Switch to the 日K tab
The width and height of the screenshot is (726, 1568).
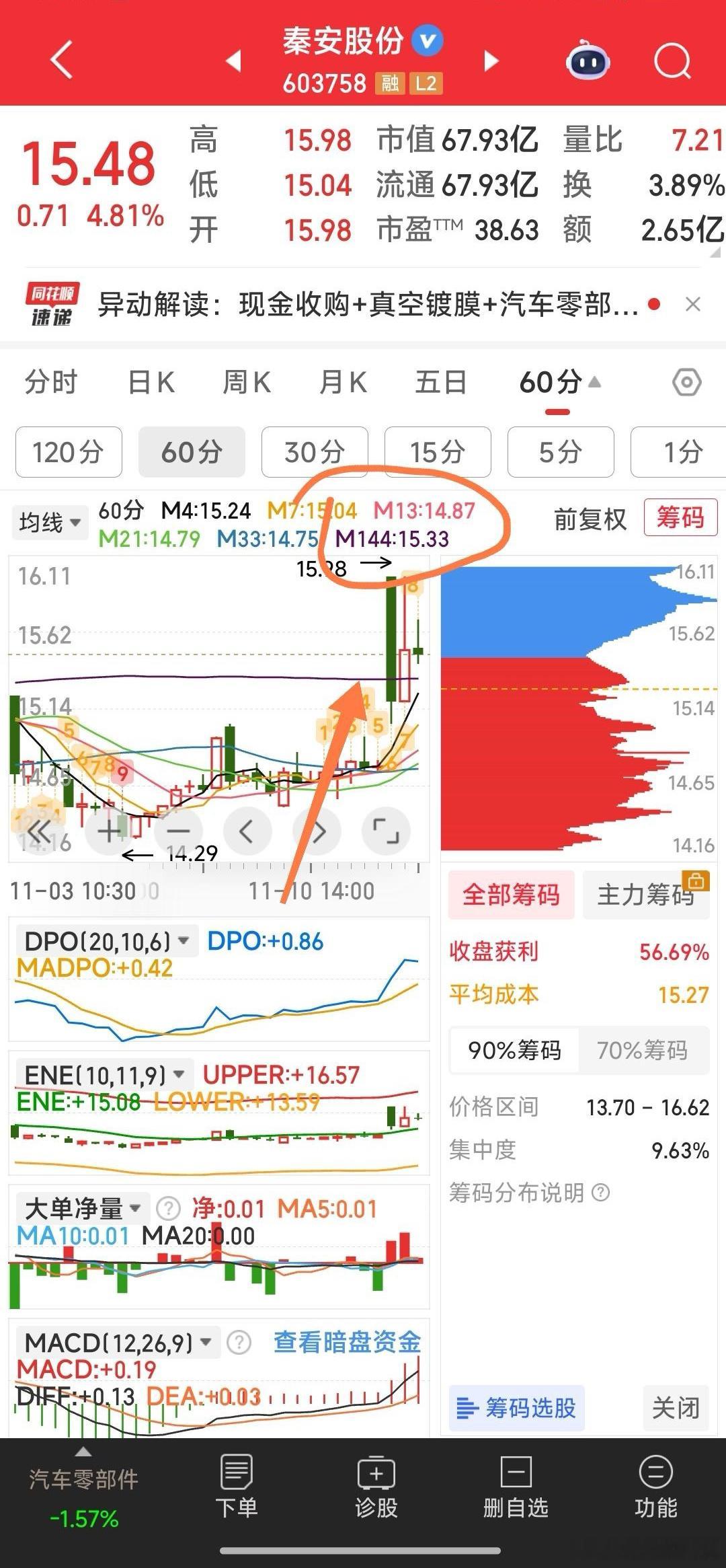tap(151, 381)
